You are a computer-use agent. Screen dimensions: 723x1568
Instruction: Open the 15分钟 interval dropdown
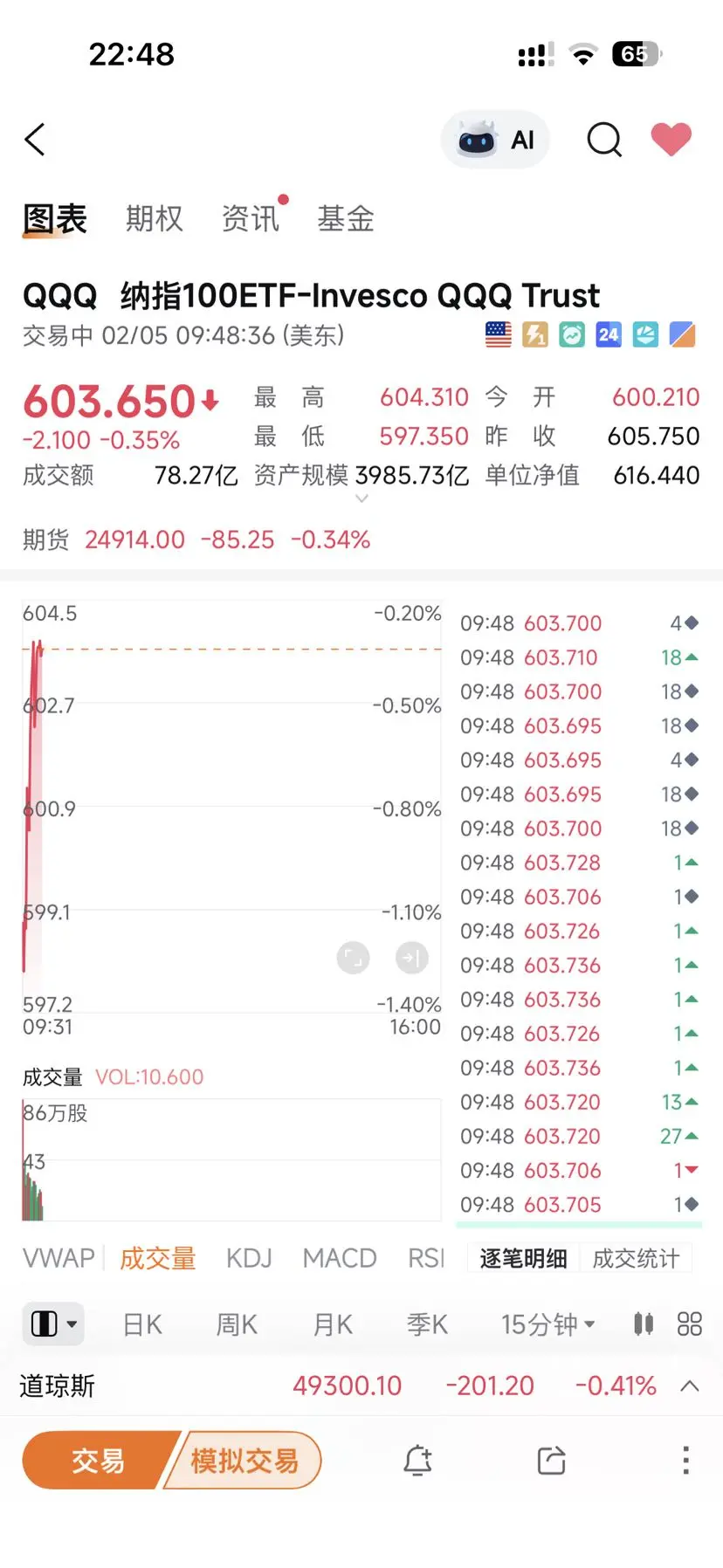click(547, 1324)
